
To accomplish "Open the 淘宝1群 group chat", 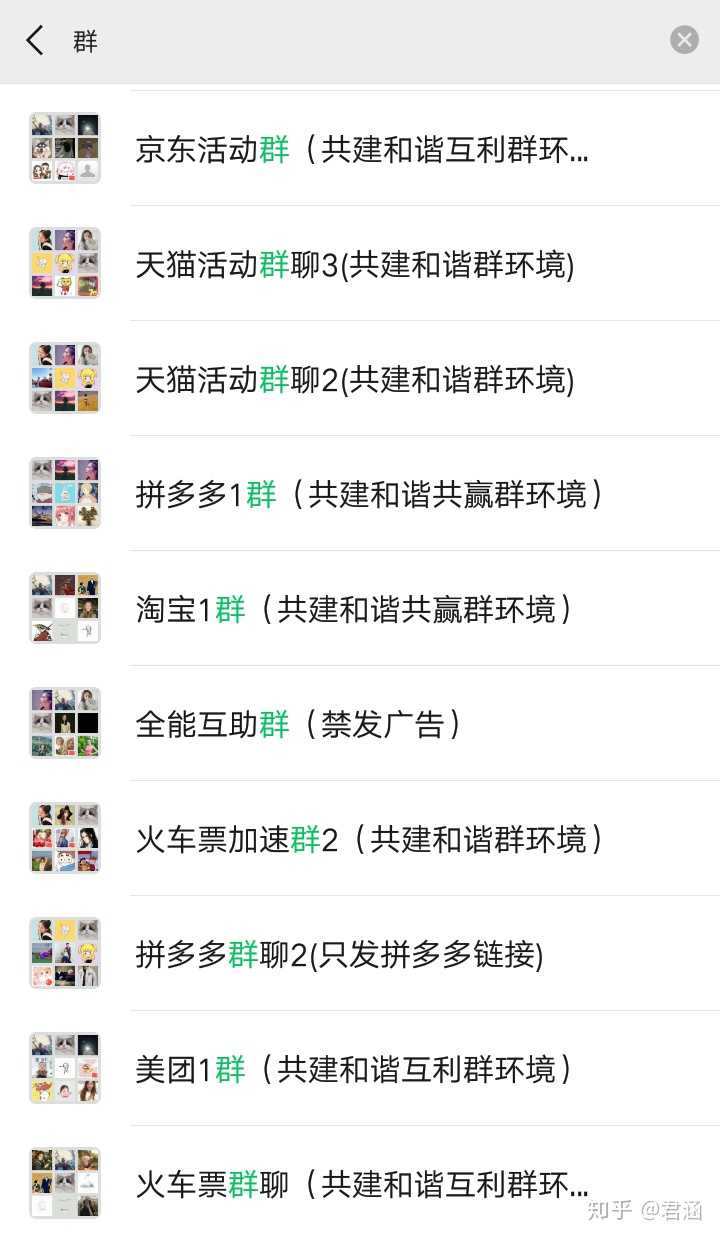I will point(355,609).
